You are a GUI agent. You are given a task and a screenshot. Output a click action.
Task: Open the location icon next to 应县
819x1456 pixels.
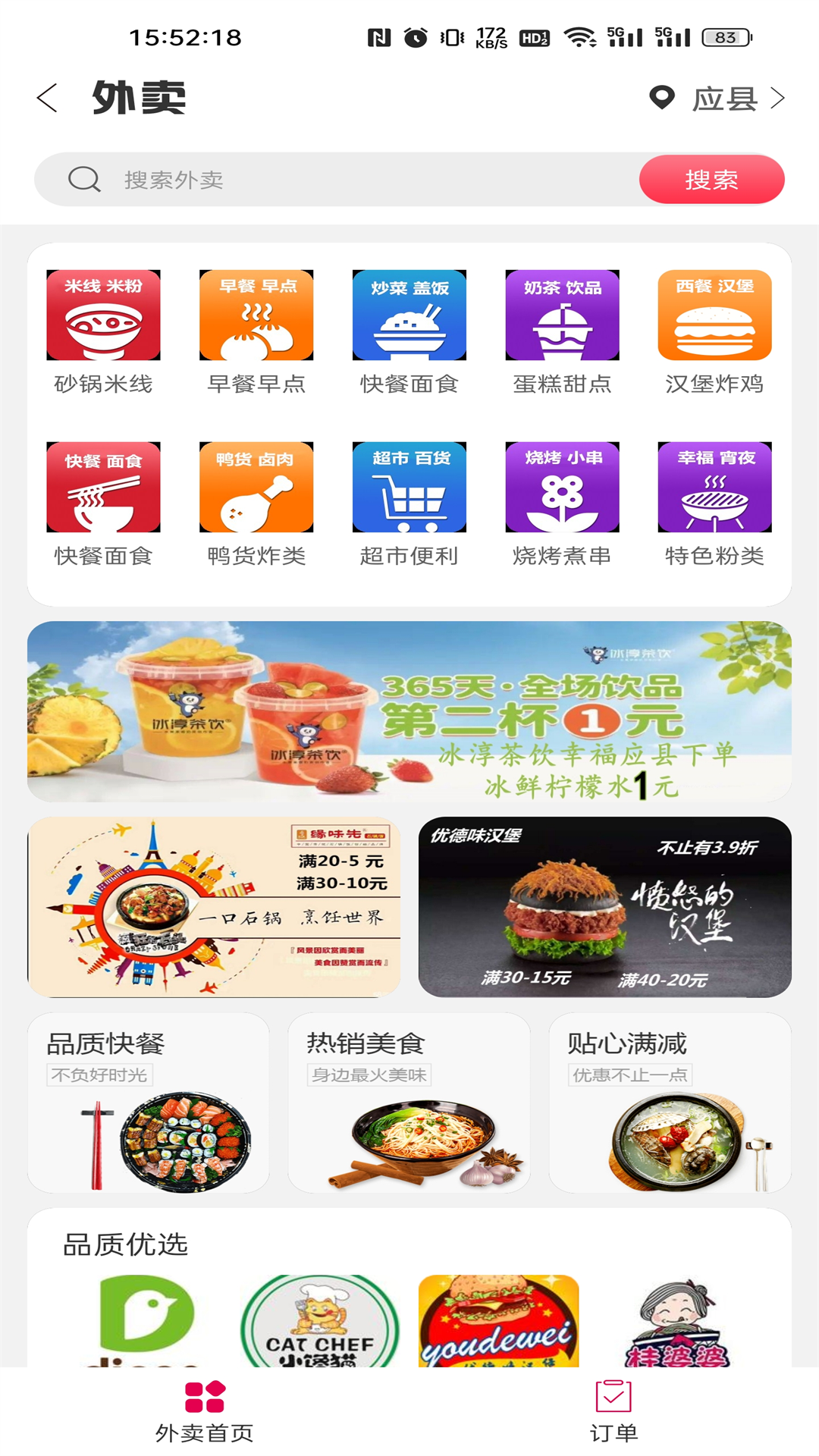[662, 98]
